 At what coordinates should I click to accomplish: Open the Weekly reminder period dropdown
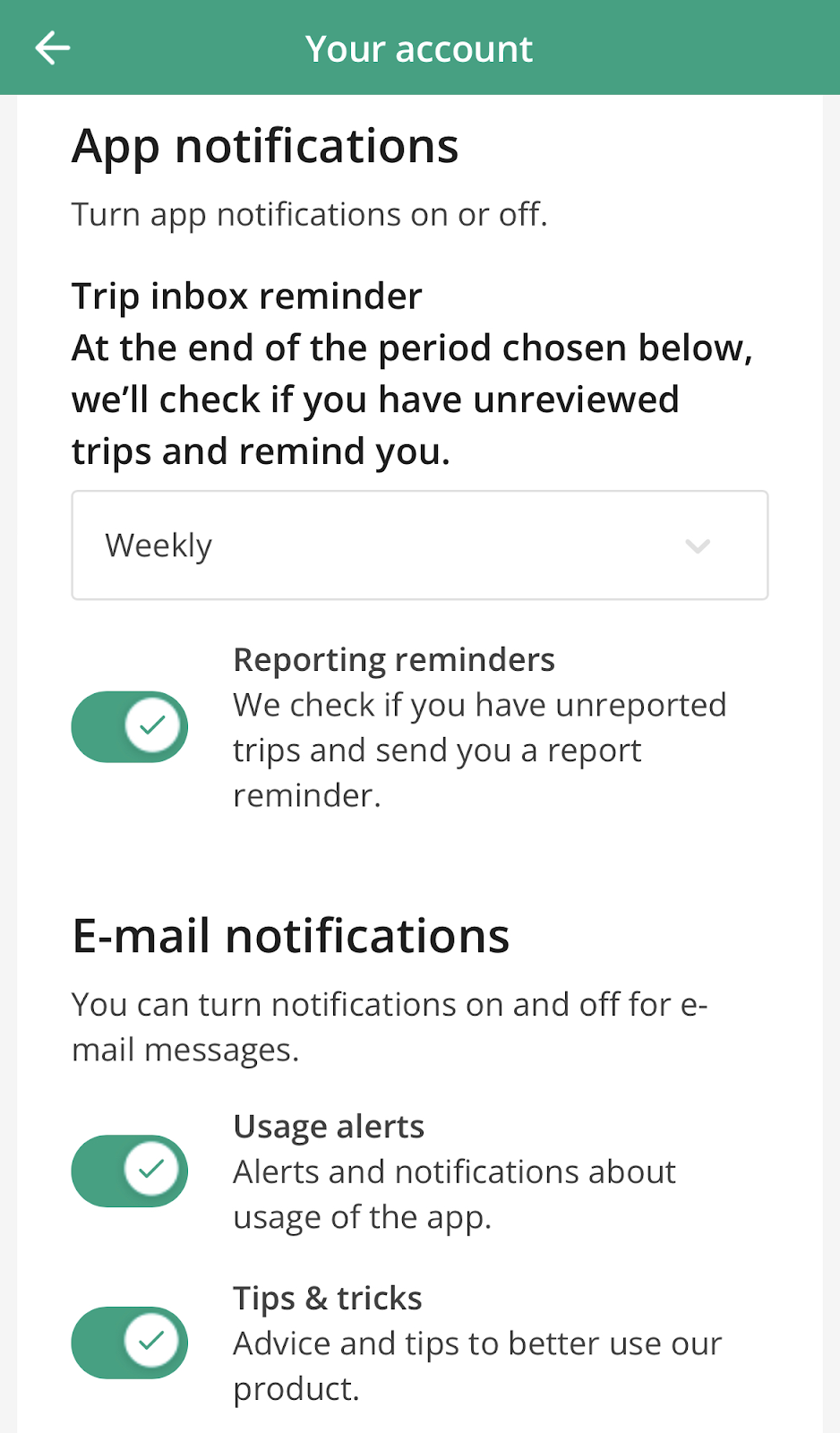pos(419,545)
